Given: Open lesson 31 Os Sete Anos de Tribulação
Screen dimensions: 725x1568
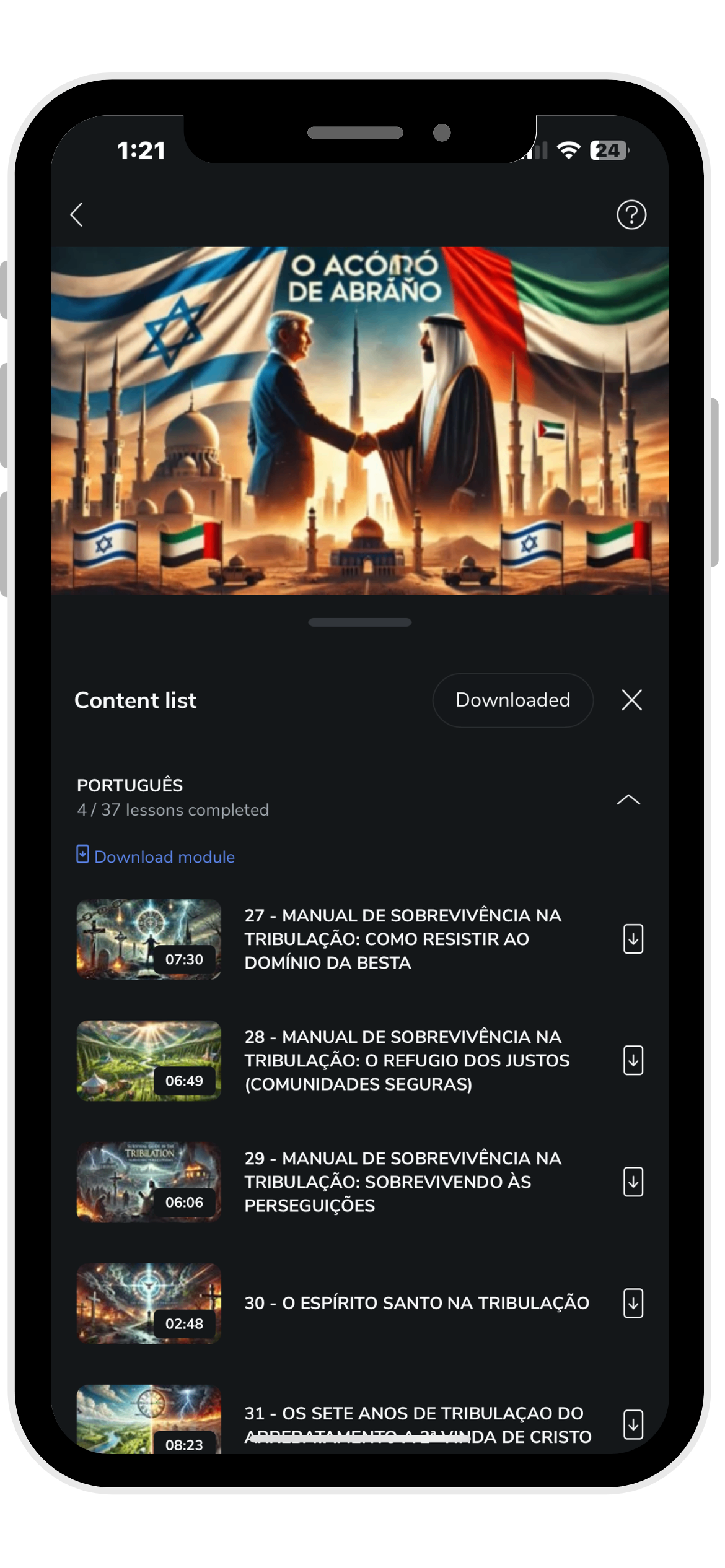Looking at the screenshot, I should click(414, 1414).
